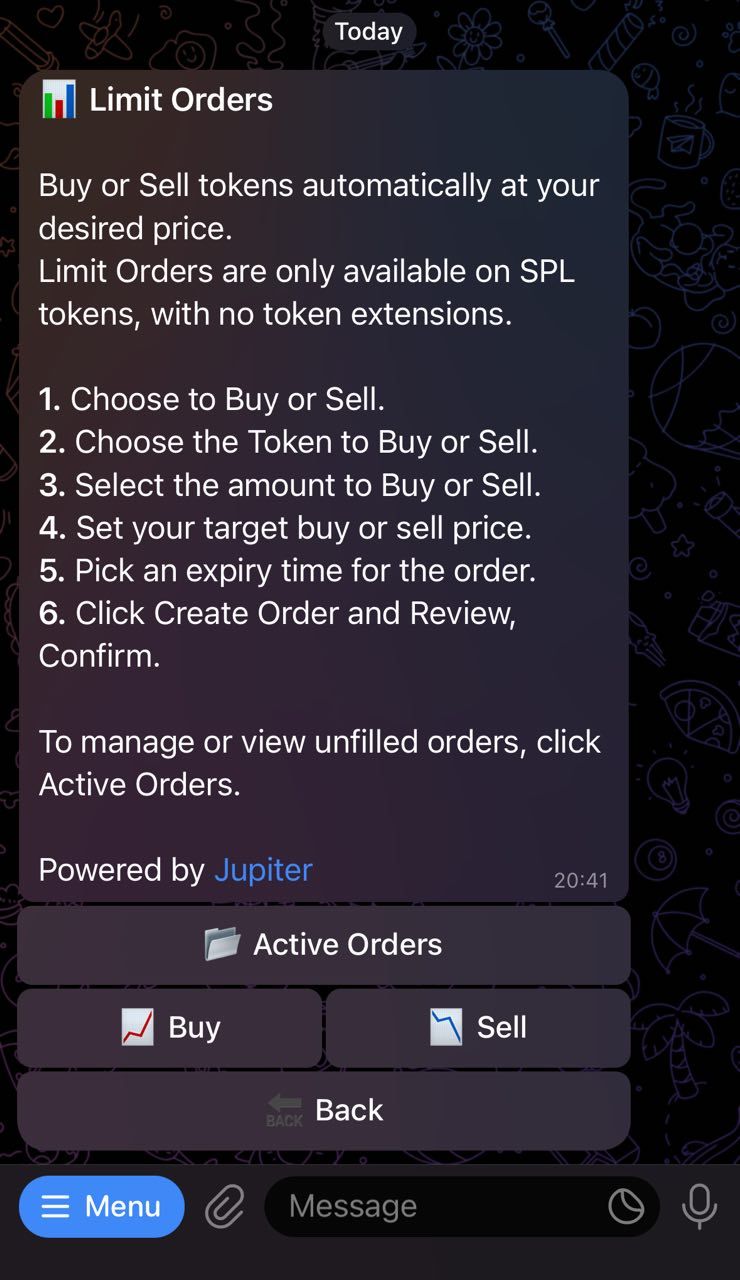Tap the hamburger lines inside the Menu pill
The width and height of the screenshot is (740, 1280).
(56, 1206)
